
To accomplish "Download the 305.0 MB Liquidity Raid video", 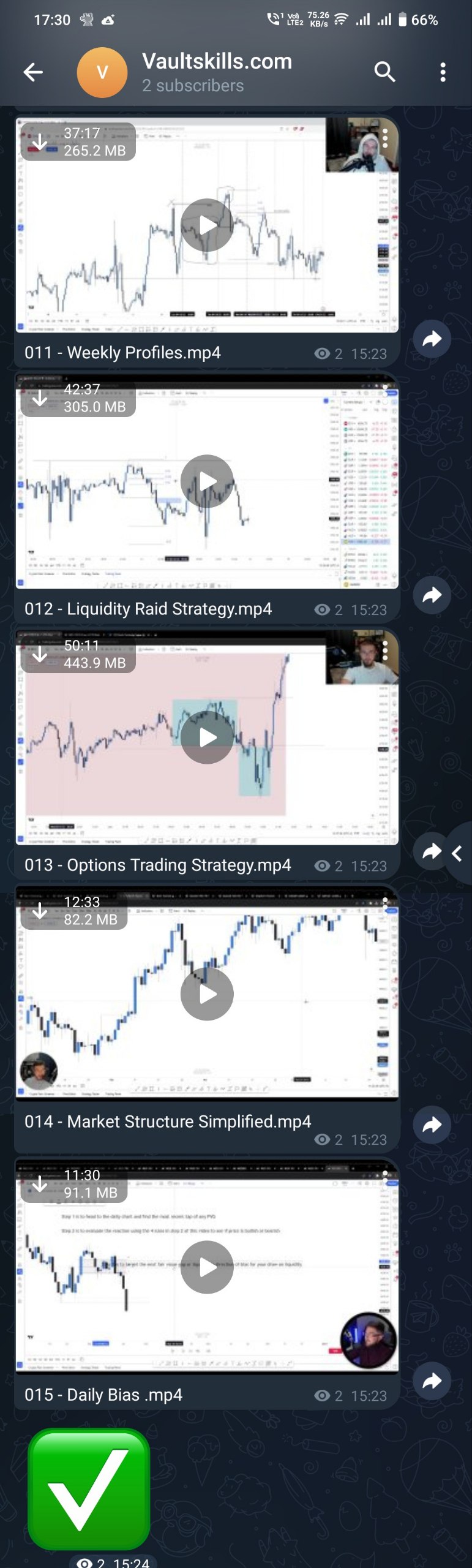I will 40,399.
